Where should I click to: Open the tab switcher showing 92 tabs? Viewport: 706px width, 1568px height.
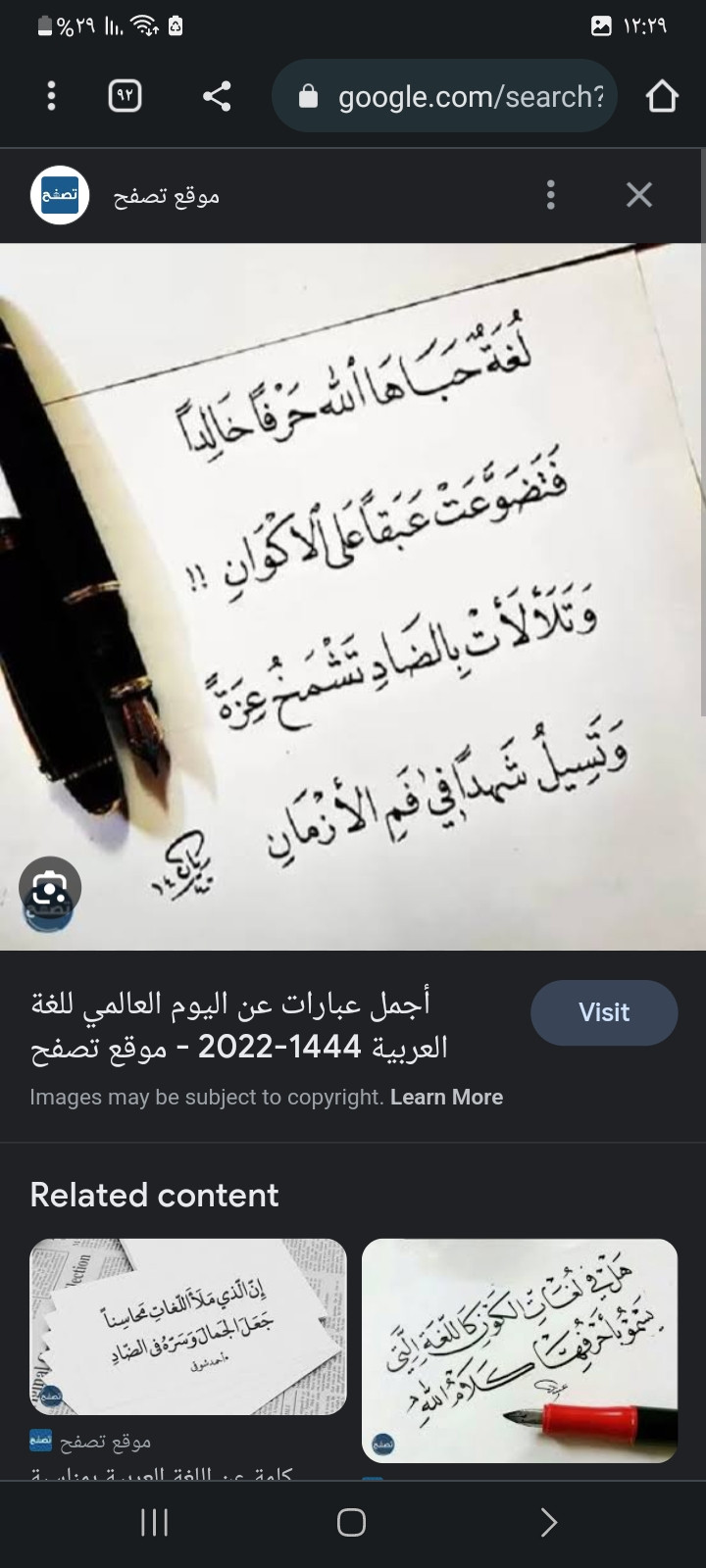pyautogui.click(x=125, y=96)
